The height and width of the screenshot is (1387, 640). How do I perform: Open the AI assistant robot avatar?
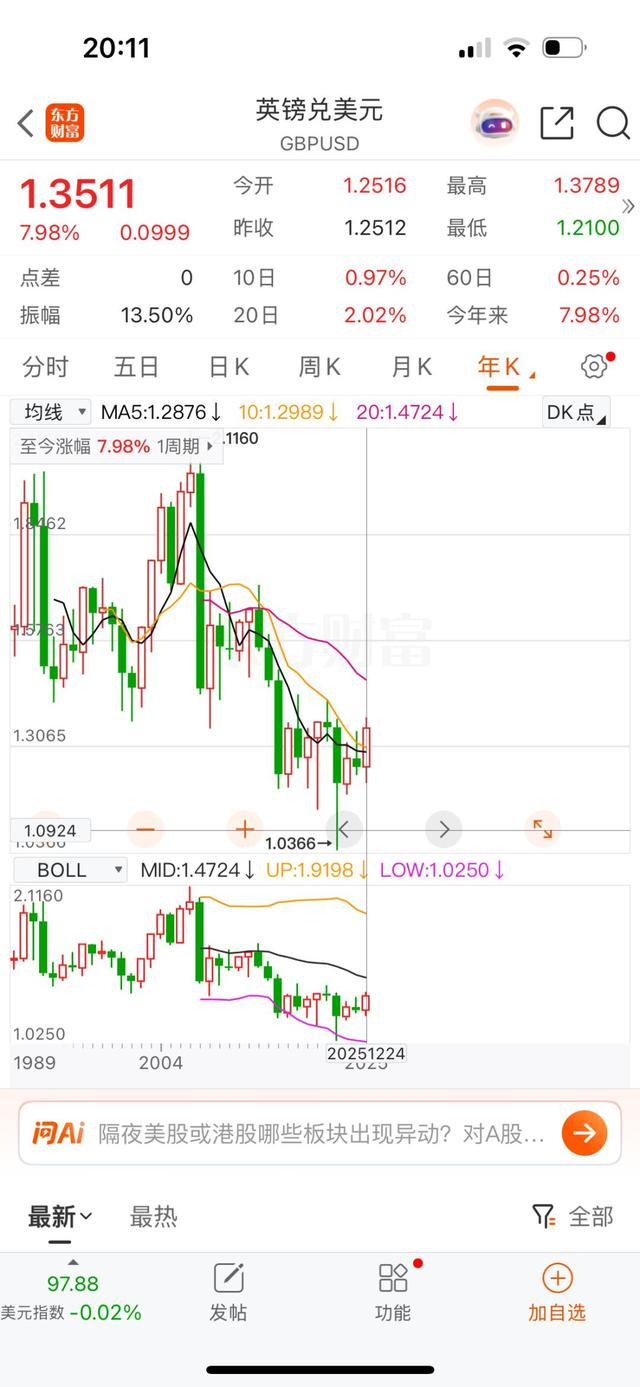coord(495,123)
